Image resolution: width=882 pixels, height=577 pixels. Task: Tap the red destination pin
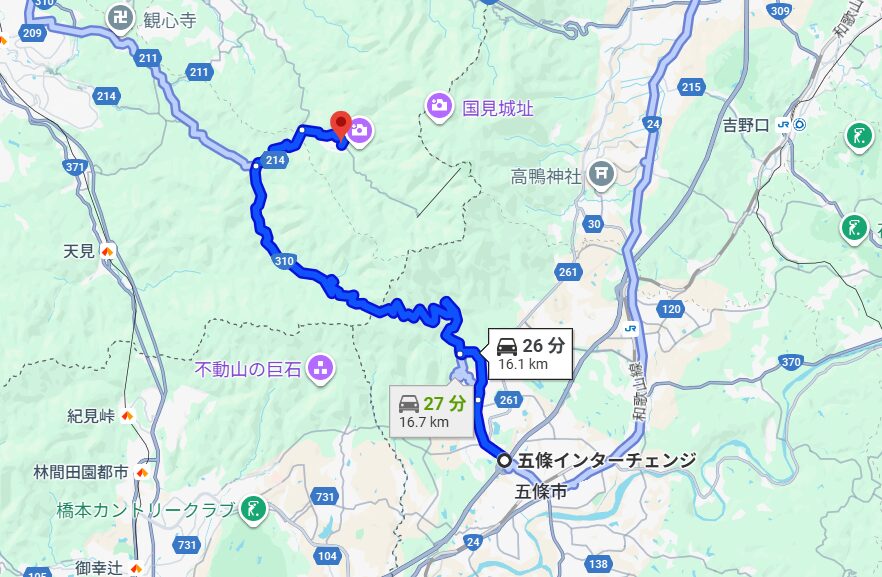tap(340, 124)
